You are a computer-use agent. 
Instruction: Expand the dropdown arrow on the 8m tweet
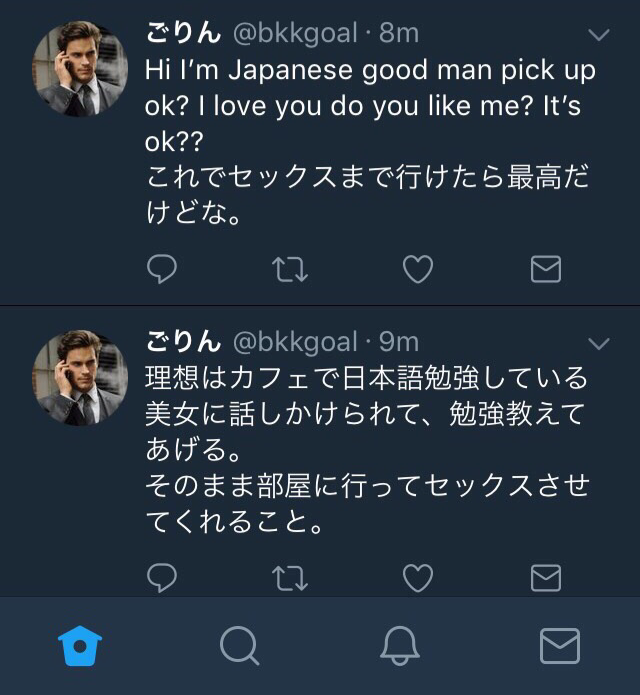599,36
